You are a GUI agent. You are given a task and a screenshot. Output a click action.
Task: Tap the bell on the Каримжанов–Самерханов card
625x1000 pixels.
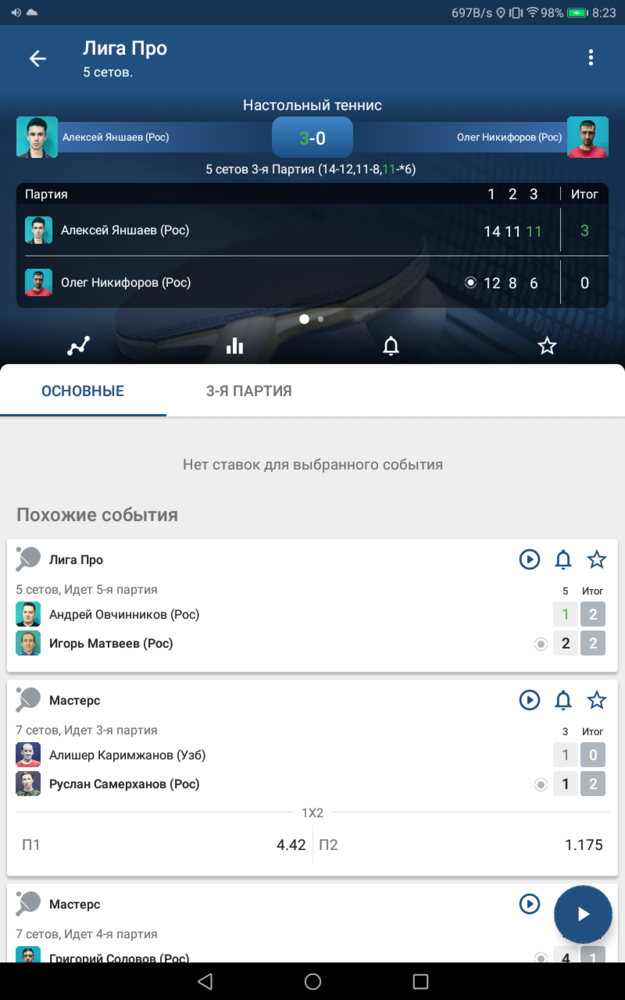[x=563, y=700]
